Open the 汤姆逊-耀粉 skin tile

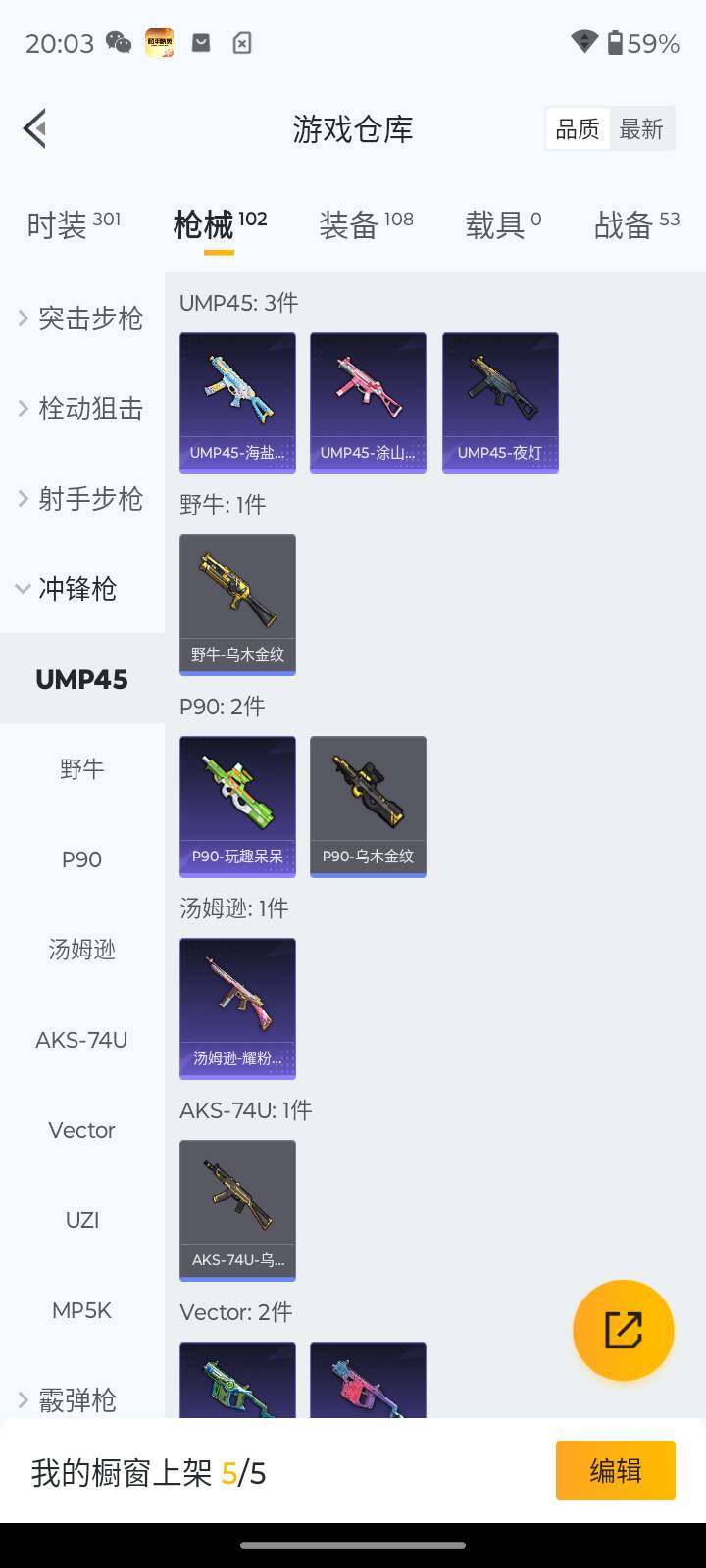pos(237,1007)
